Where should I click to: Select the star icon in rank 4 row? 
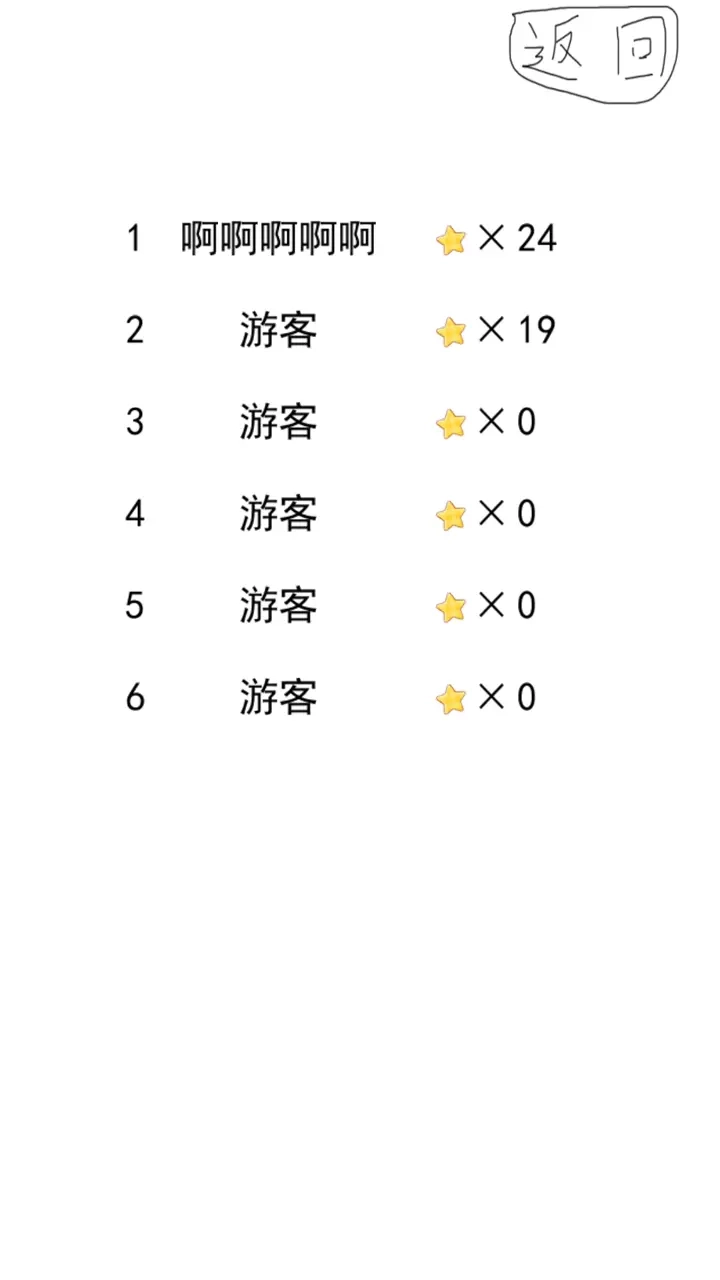[450, 515]
